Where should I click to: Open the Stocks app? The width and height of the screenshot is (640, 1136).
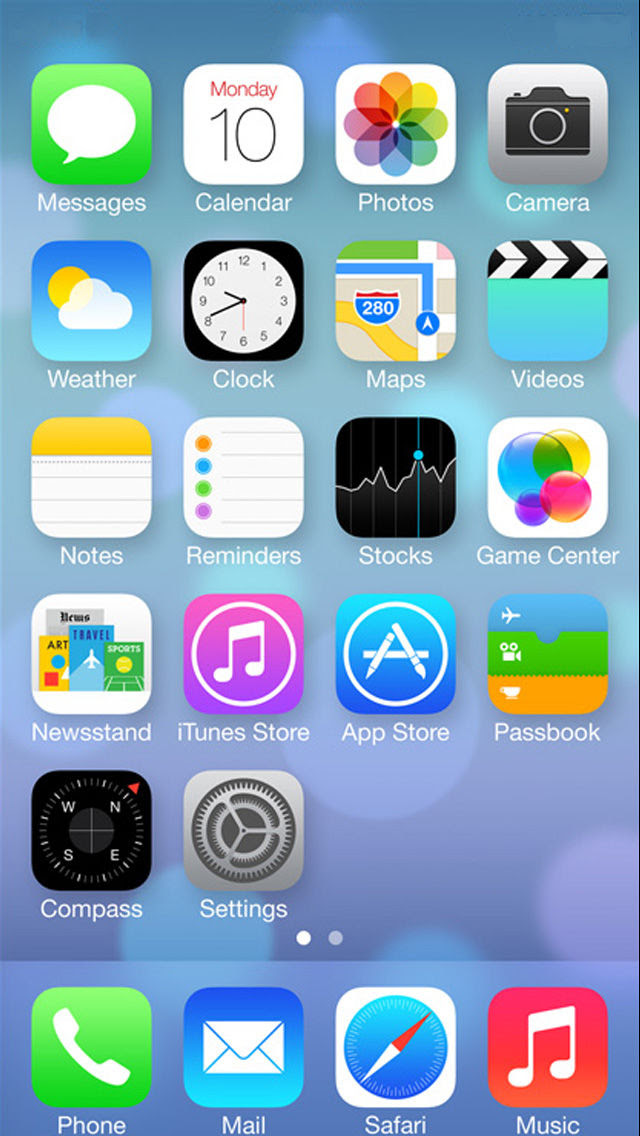click(x=395, y=477)
